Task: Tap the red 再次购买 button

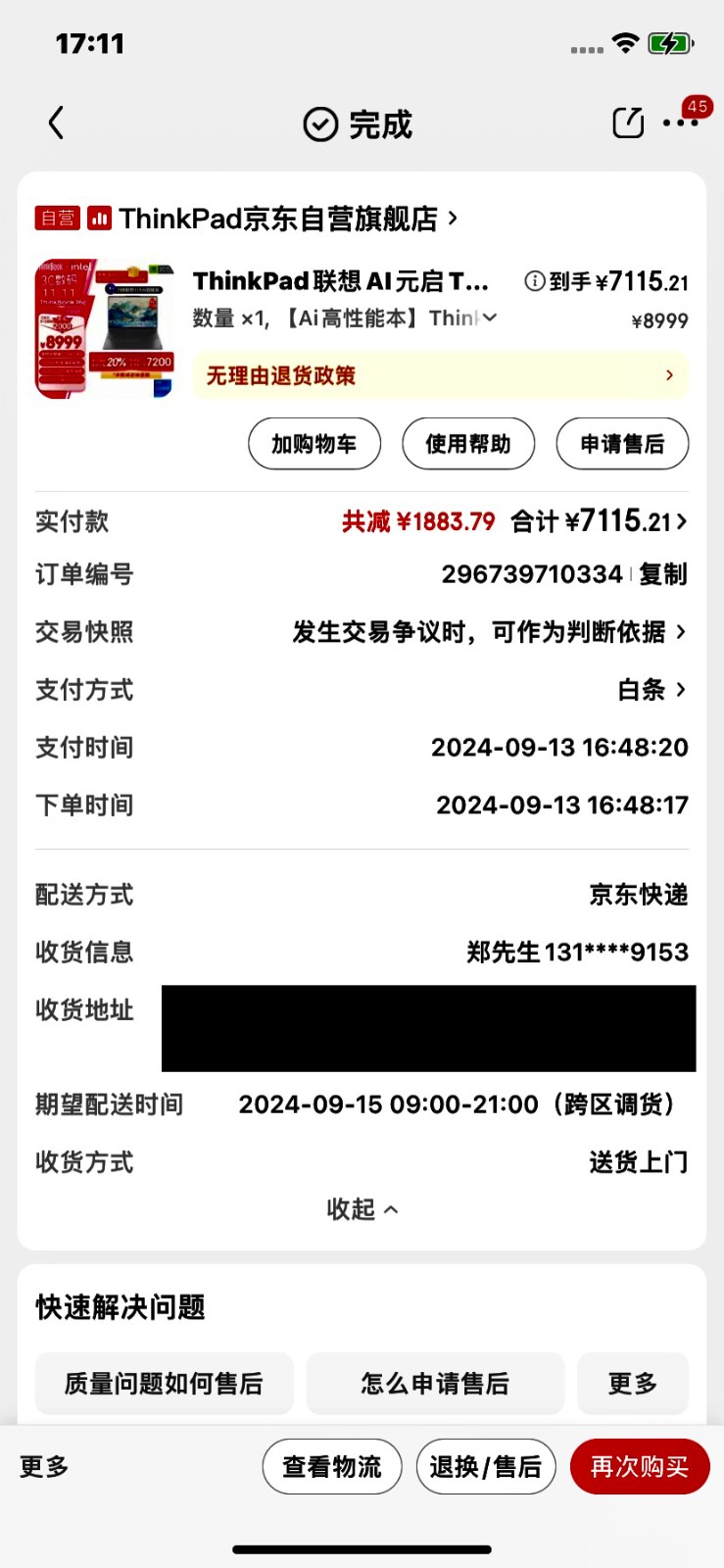Action: (639, 1467)
